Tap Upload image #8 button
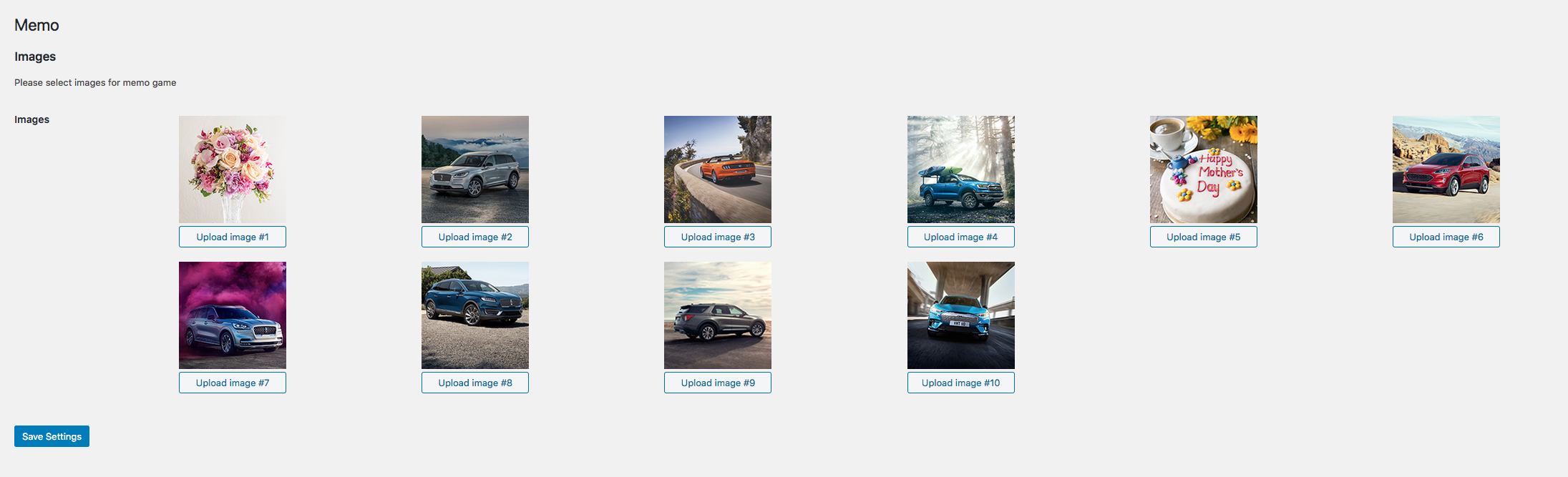Image resolution: width=1568 pixels, height=477 pixels. (474, 383)
